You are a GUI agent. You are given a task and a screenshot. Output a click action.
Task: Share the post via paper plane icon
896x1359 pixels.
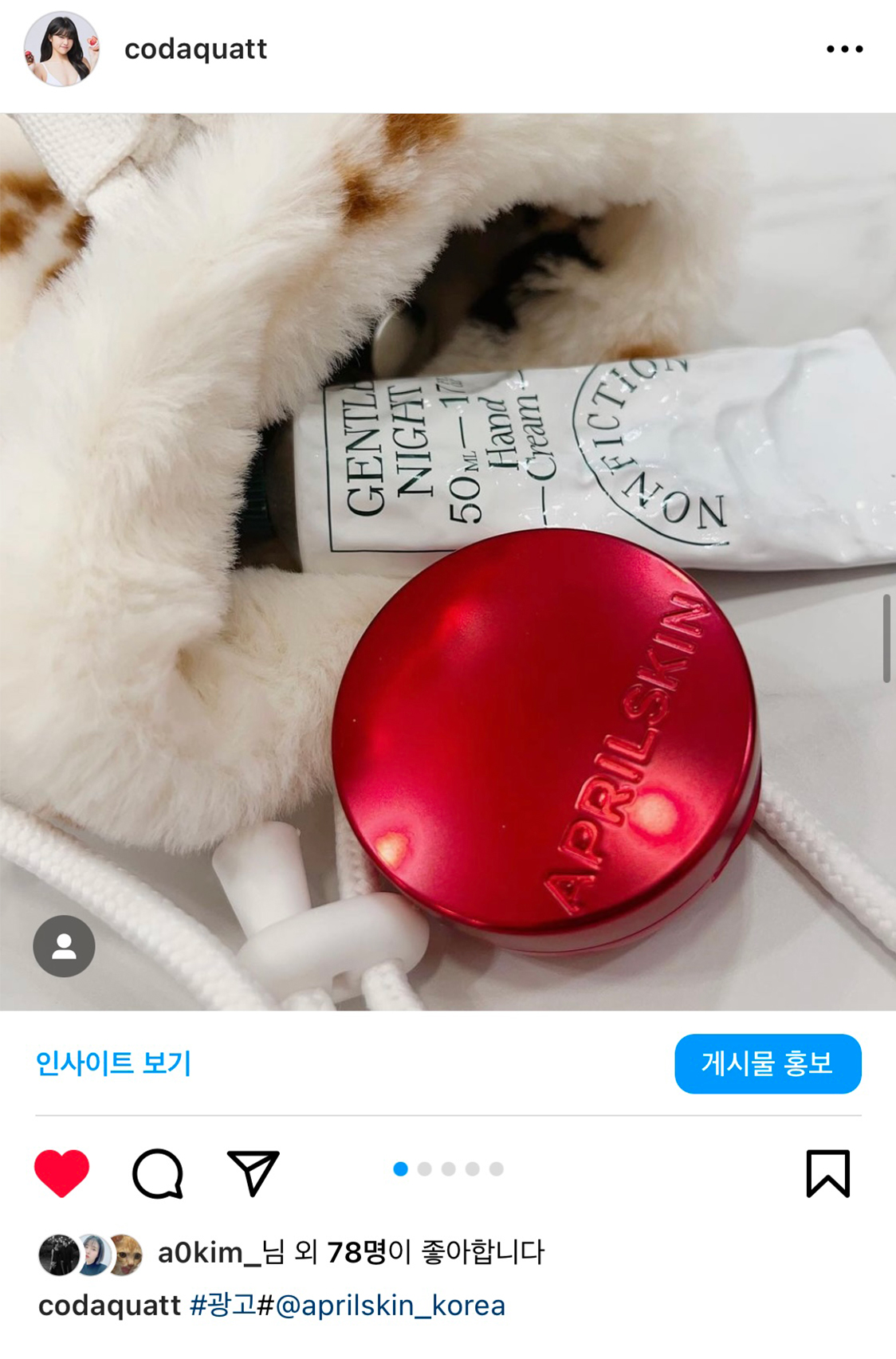coord(253,1172)
